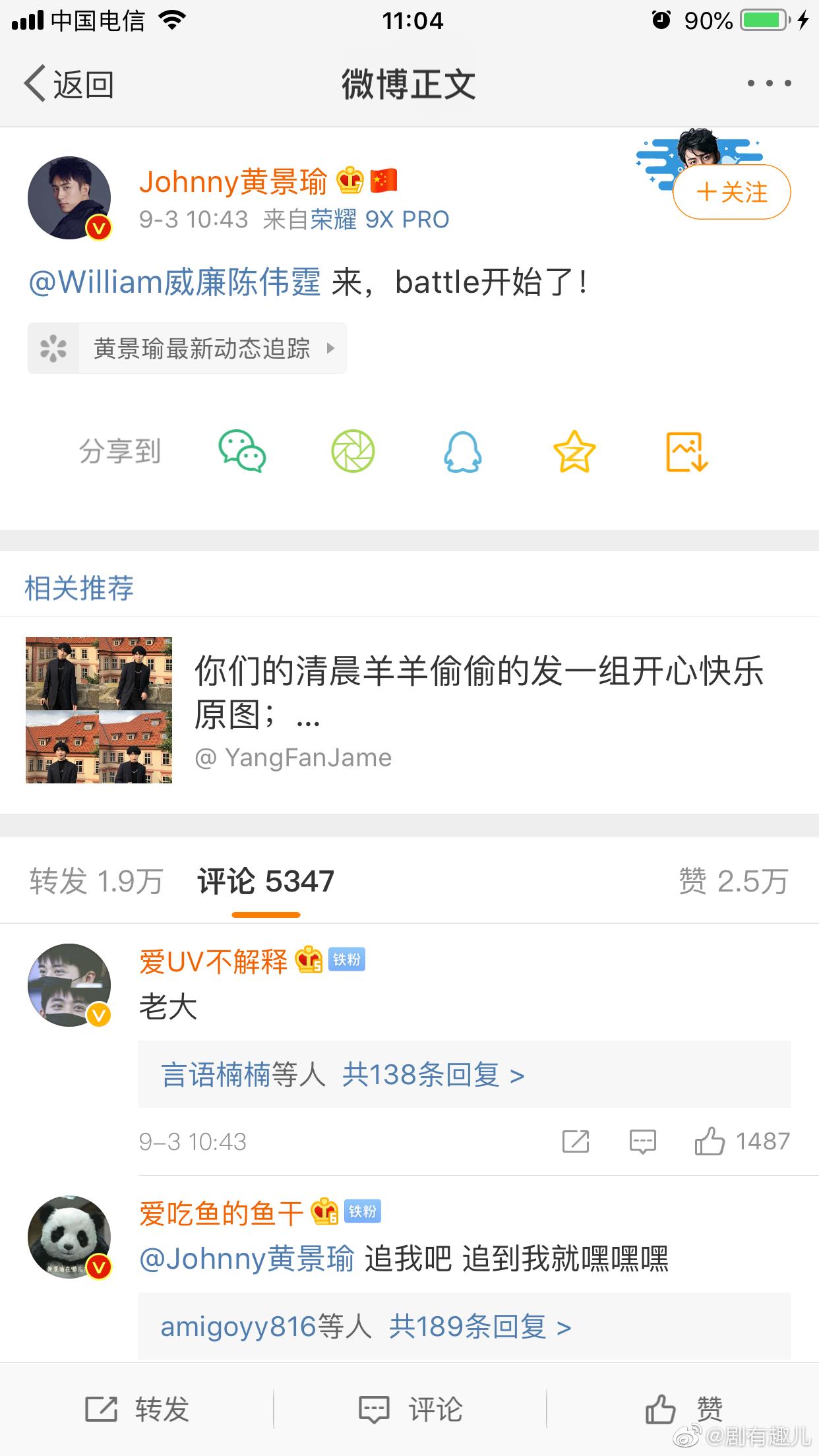
Task: Share to WeChat Moments aperture icon
Action: (x=353, y=452)
